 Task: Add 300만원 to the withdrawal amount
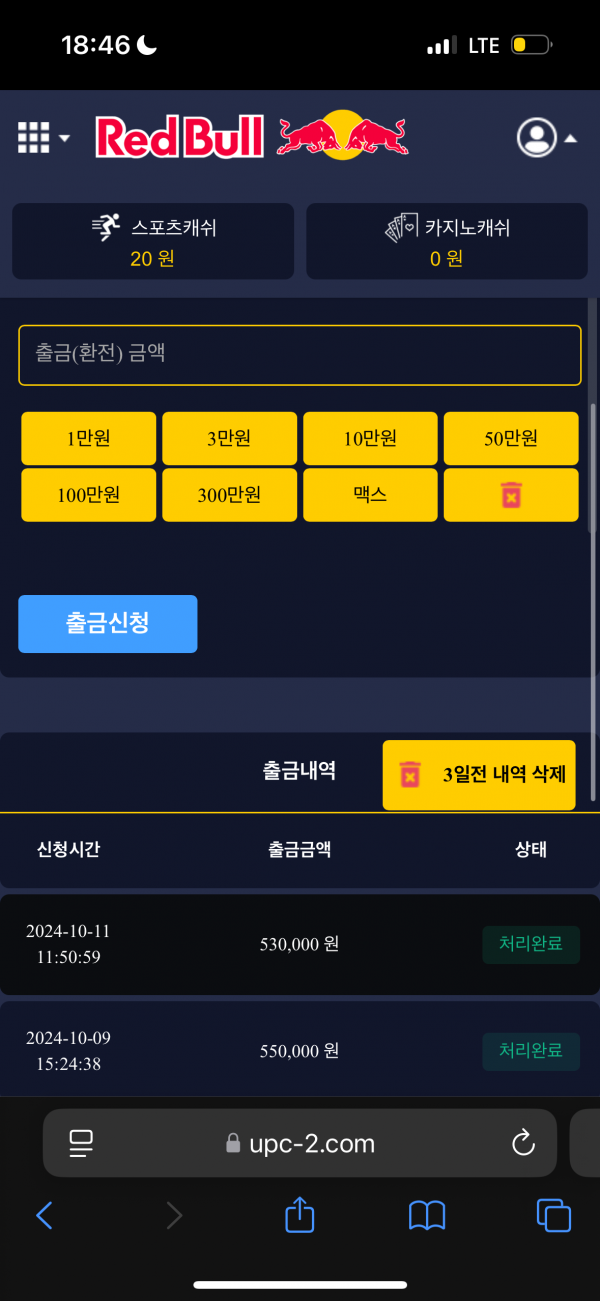pyautogui.click(x=229, y=494)
